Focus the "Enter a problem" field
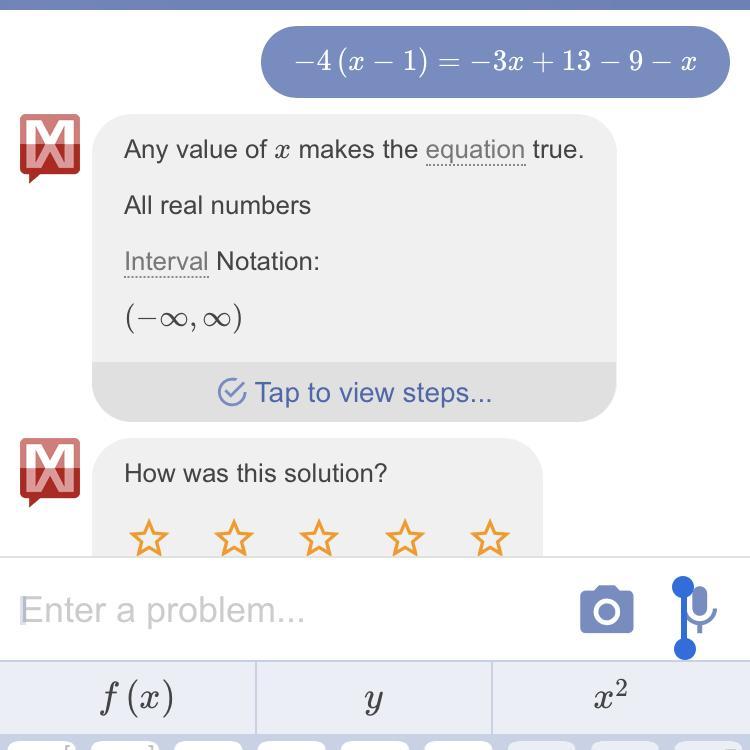The height and width of the screenshot is (750, 750). click(290, 610)
